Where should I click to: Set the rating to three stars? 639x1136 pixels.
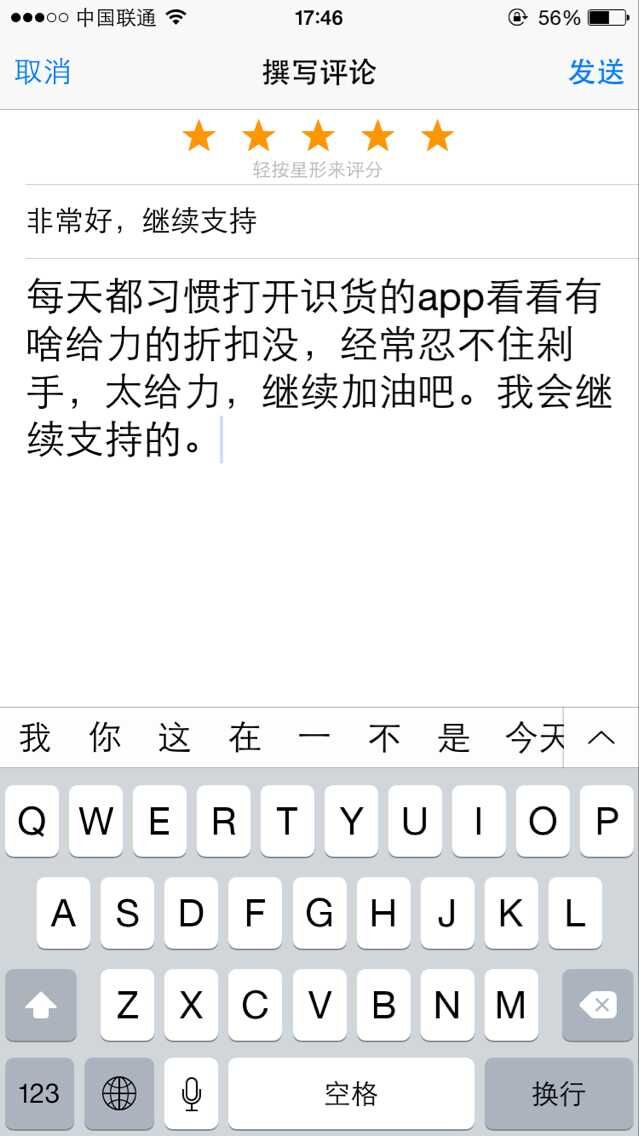coord(318,136)
